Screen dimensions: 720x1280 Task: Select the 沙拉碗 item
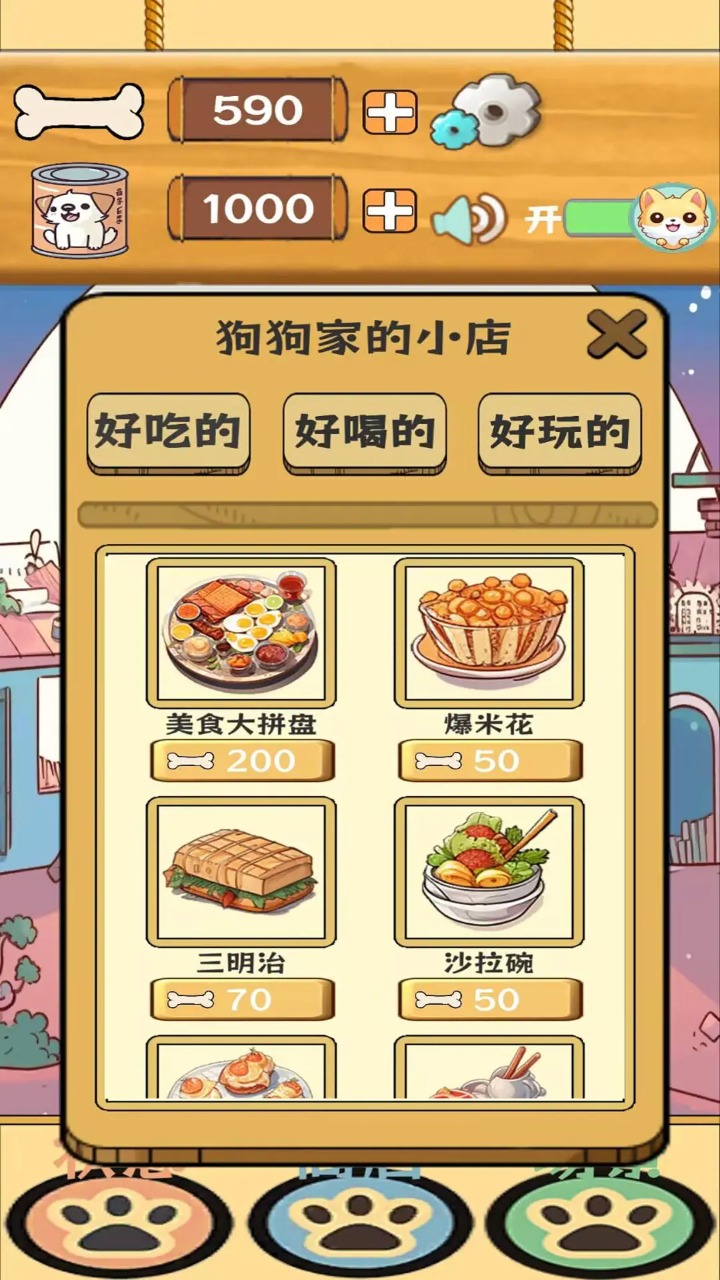[488, 871]
